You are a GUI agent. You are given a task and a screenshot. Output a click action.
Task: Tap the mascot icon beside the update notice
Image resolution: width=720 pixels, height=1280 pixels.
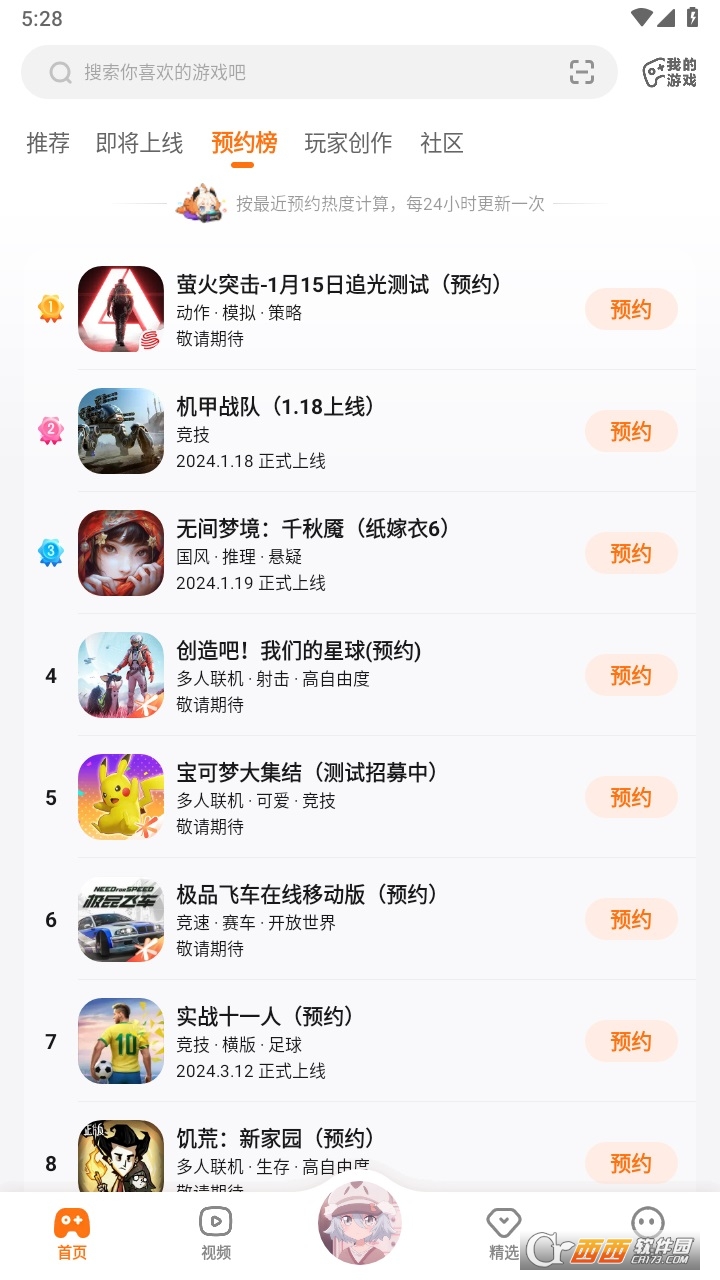(200, 203)
